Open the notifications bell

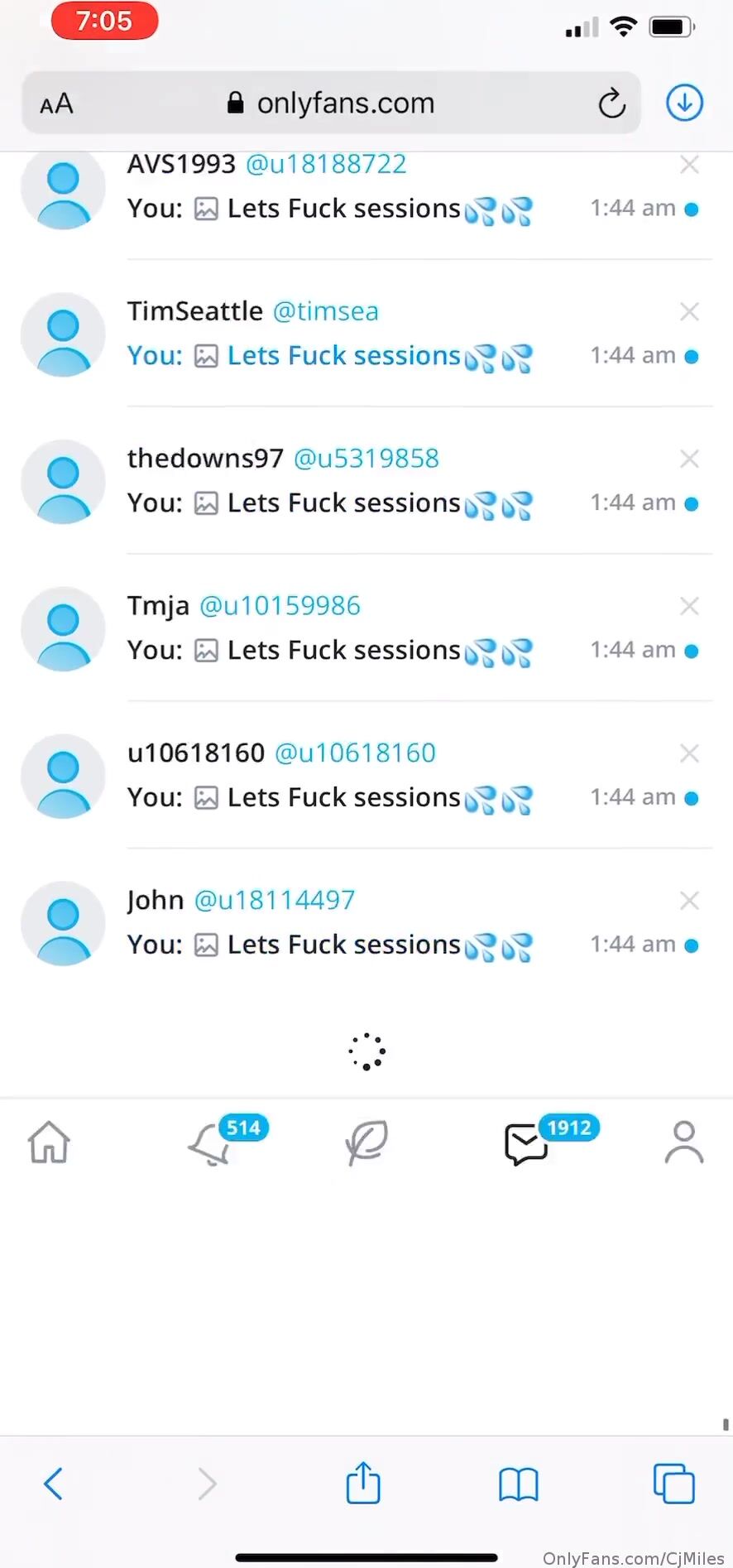point(209,1145)
